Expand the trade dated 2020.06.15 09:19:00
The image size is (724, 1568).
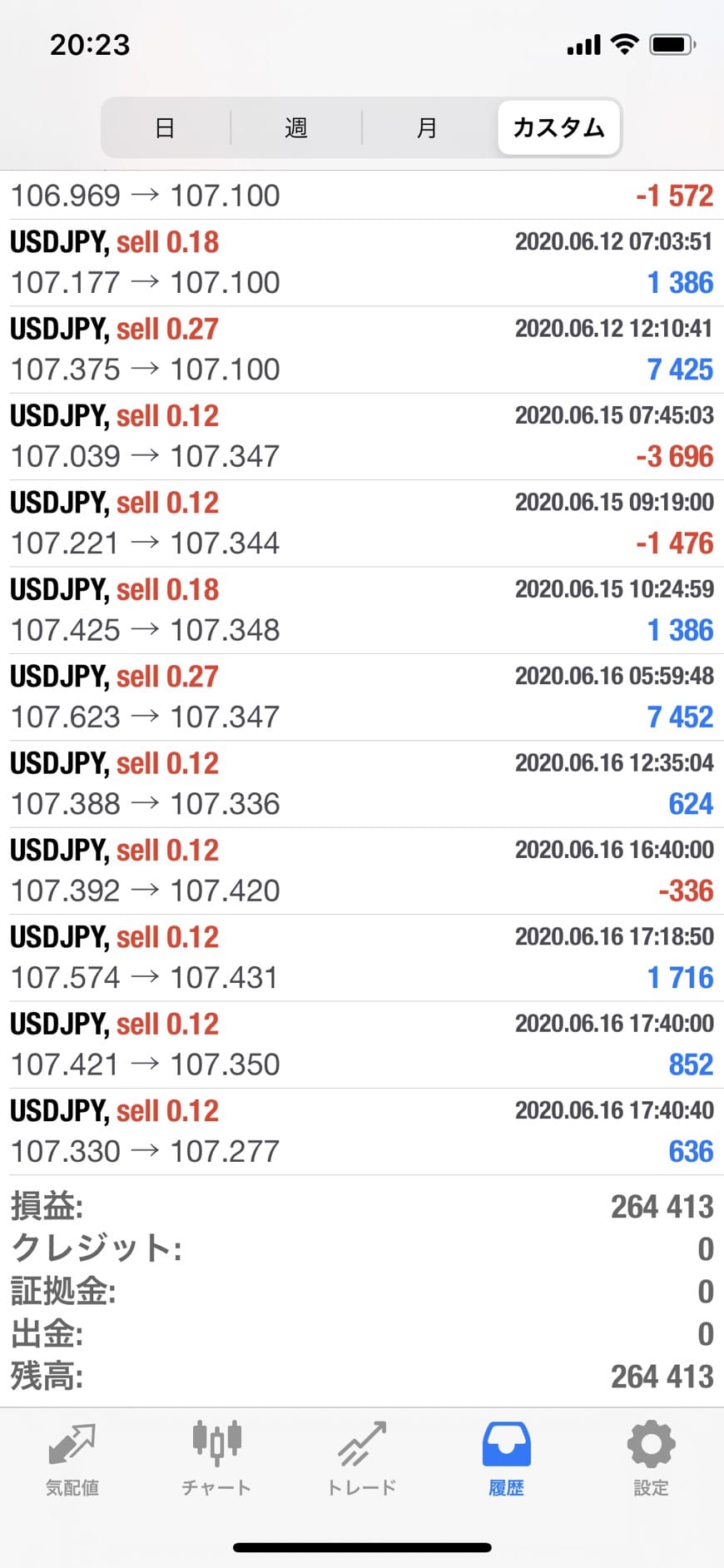[x=362, y=523]
